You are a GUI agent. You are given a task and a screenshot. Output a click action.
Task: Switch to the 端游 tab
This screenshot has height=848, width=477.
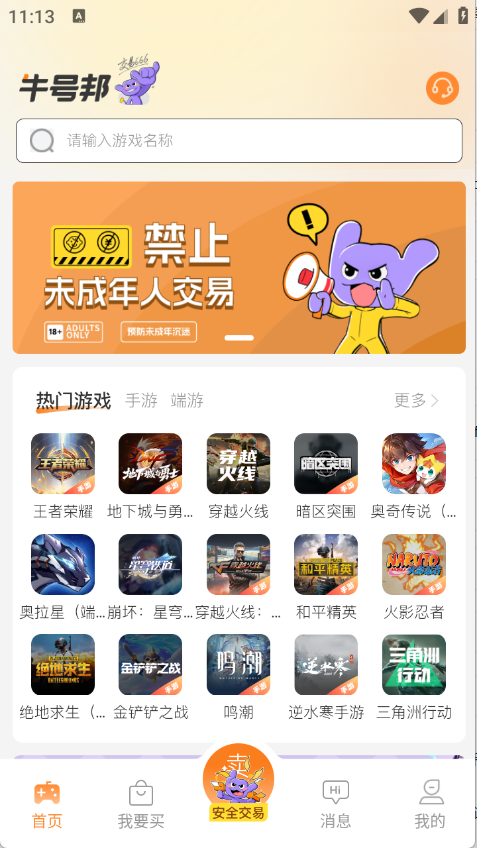click(187, 400)
